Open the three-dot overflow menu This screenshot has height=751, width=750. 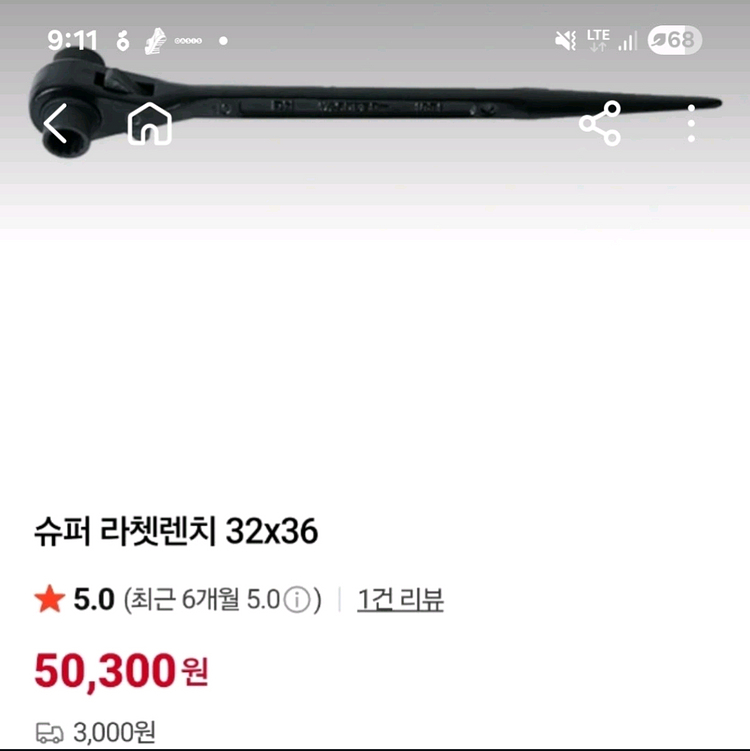pos(691,125)
